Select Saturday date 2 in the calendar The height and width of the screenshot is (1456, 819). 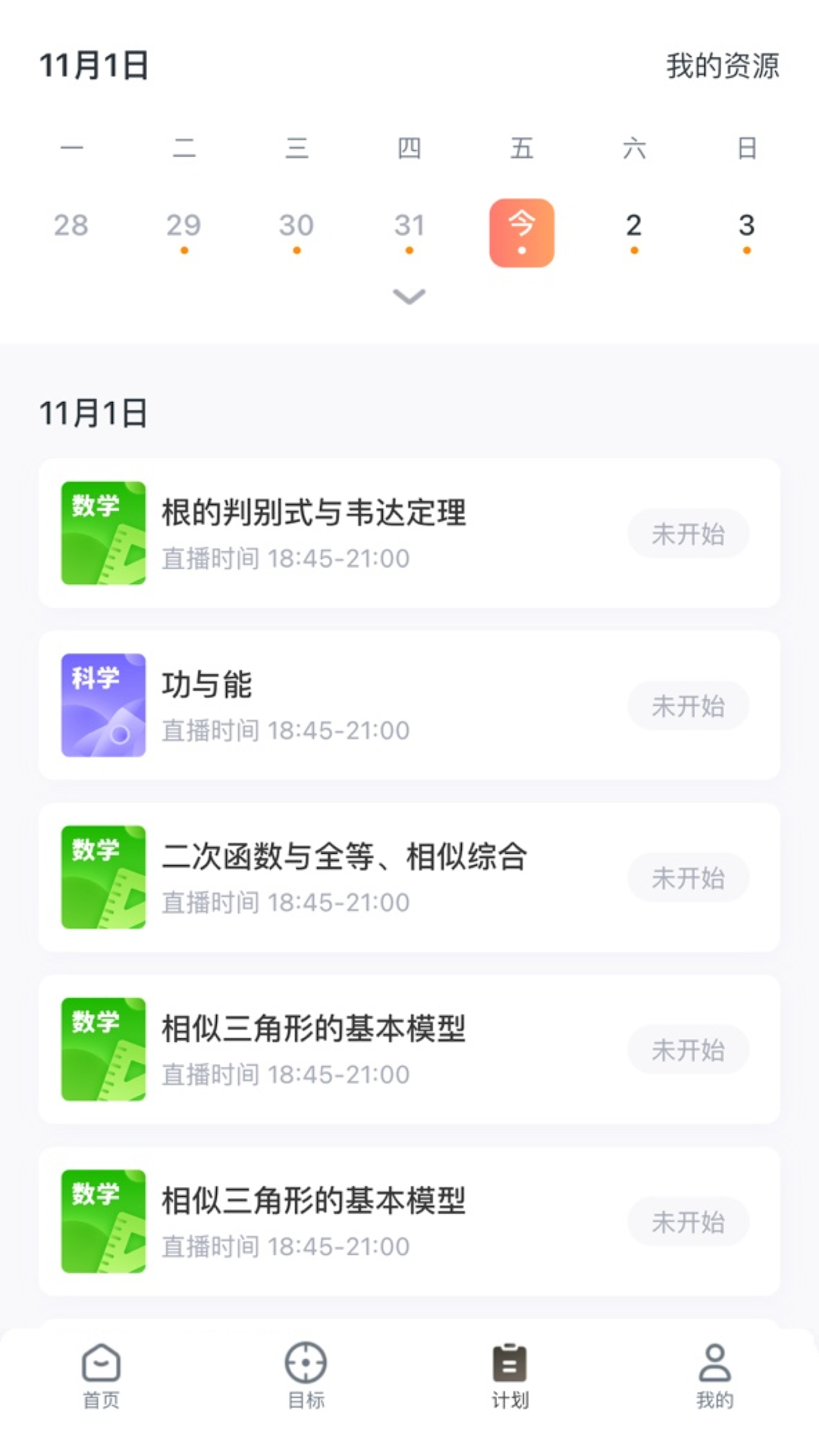[634, 224]
